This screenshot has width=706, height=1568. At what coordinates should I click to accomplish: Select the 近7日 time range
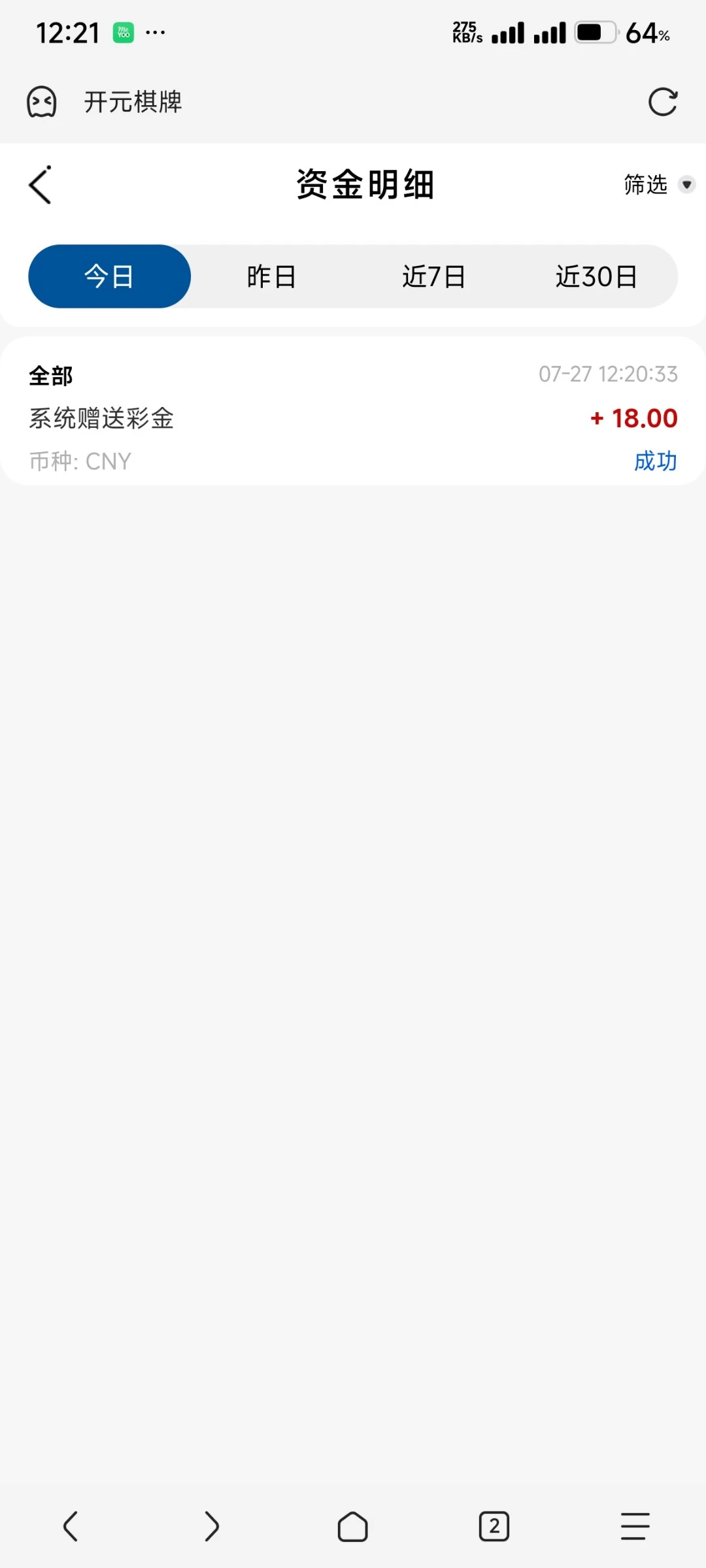coord(435,276)
